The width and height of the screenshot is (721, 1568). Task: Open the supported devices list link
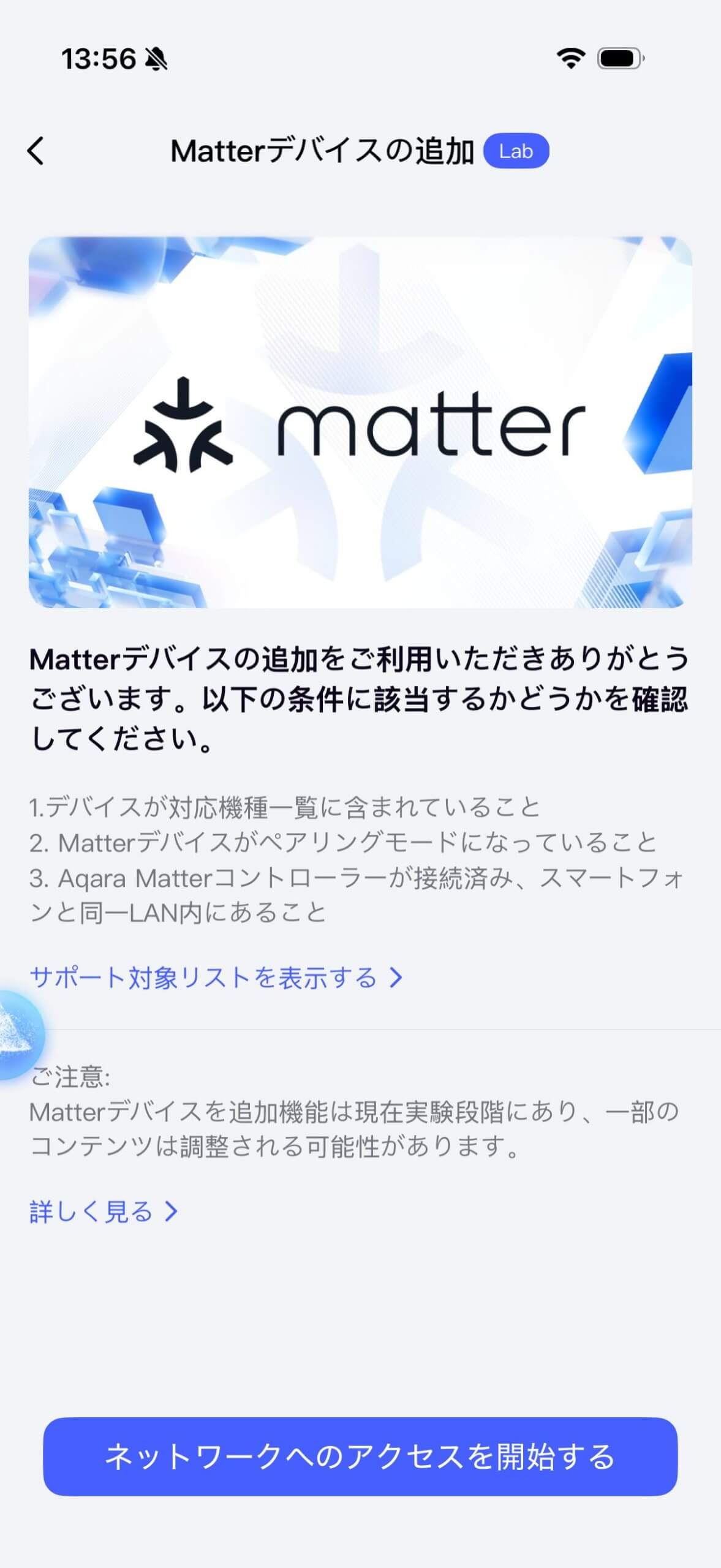202,976
